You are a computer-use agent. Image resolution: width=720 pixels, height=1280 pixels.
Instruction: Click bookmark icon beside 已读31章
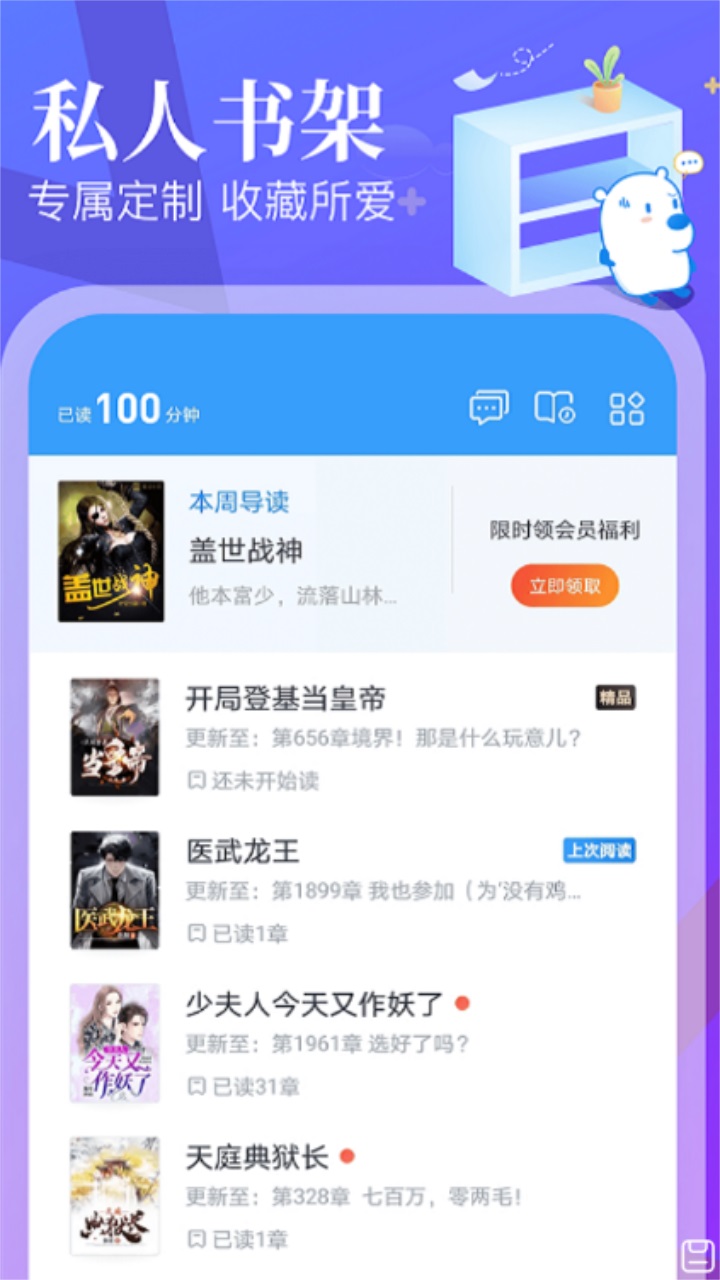196,1086
